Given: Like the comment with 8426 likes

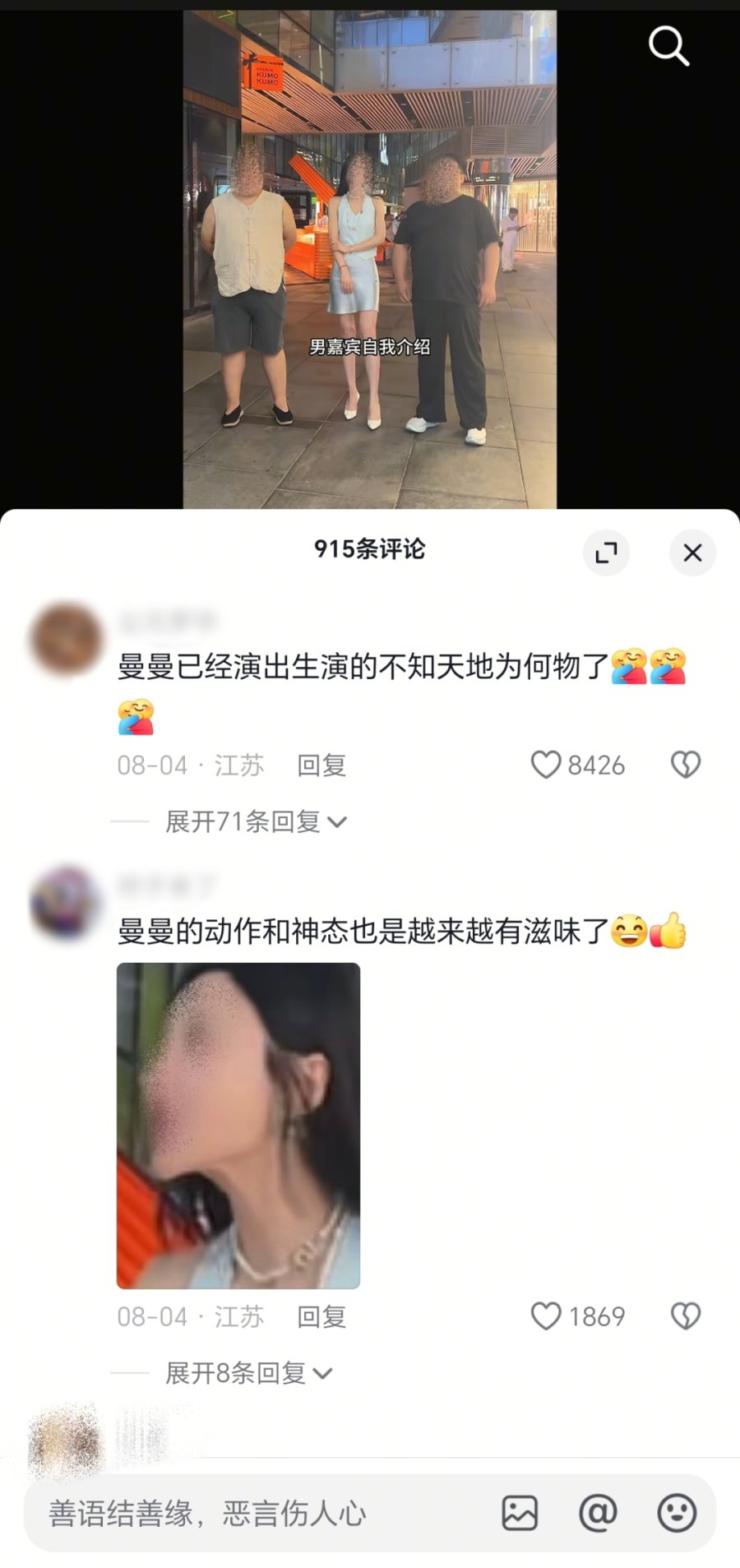Looking at the screenshot, I should click(x=546, y=765).
